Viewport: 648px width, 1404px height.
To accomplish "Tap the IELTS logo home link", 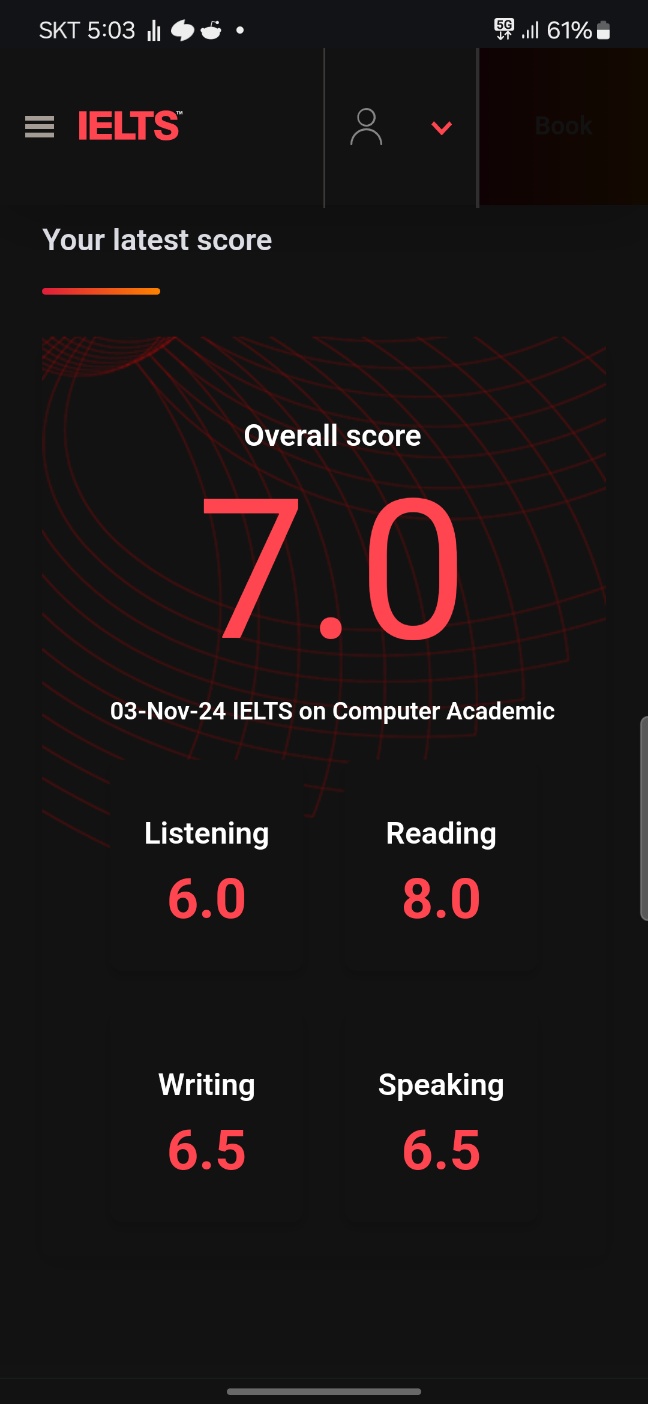I will point(129,127).
